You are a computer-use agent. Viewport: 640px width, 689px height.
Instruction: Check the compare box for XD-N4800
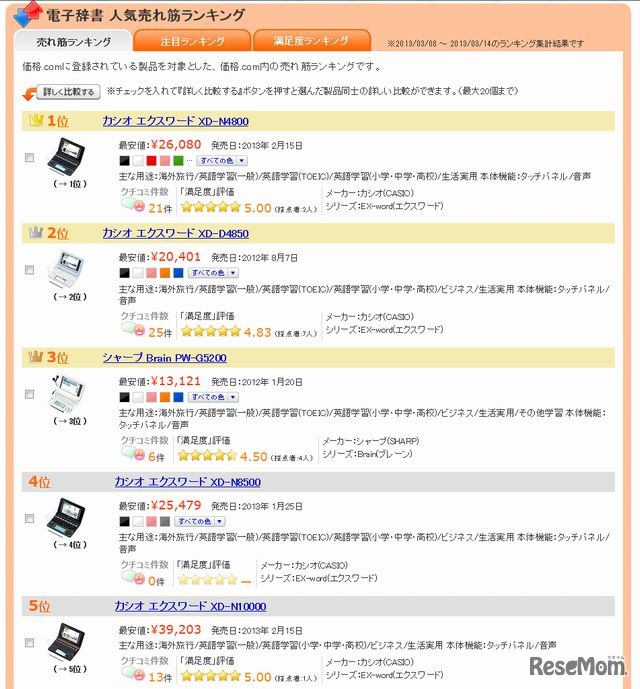coord(29,158)
